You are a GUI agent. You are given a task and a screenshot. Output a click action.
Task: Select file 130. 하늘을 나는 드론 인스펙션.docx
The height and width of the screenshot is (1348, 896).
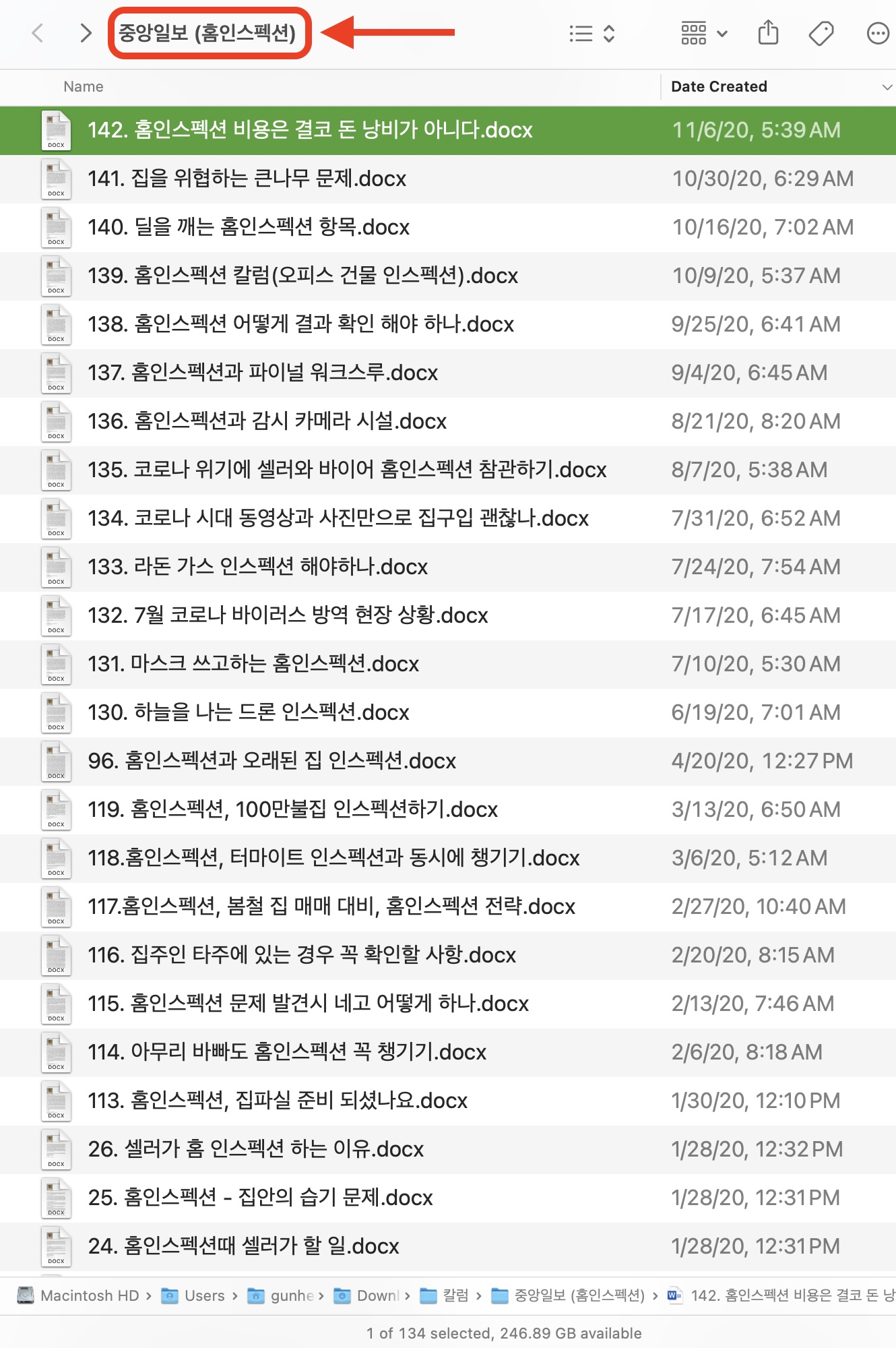pos(248,712)
